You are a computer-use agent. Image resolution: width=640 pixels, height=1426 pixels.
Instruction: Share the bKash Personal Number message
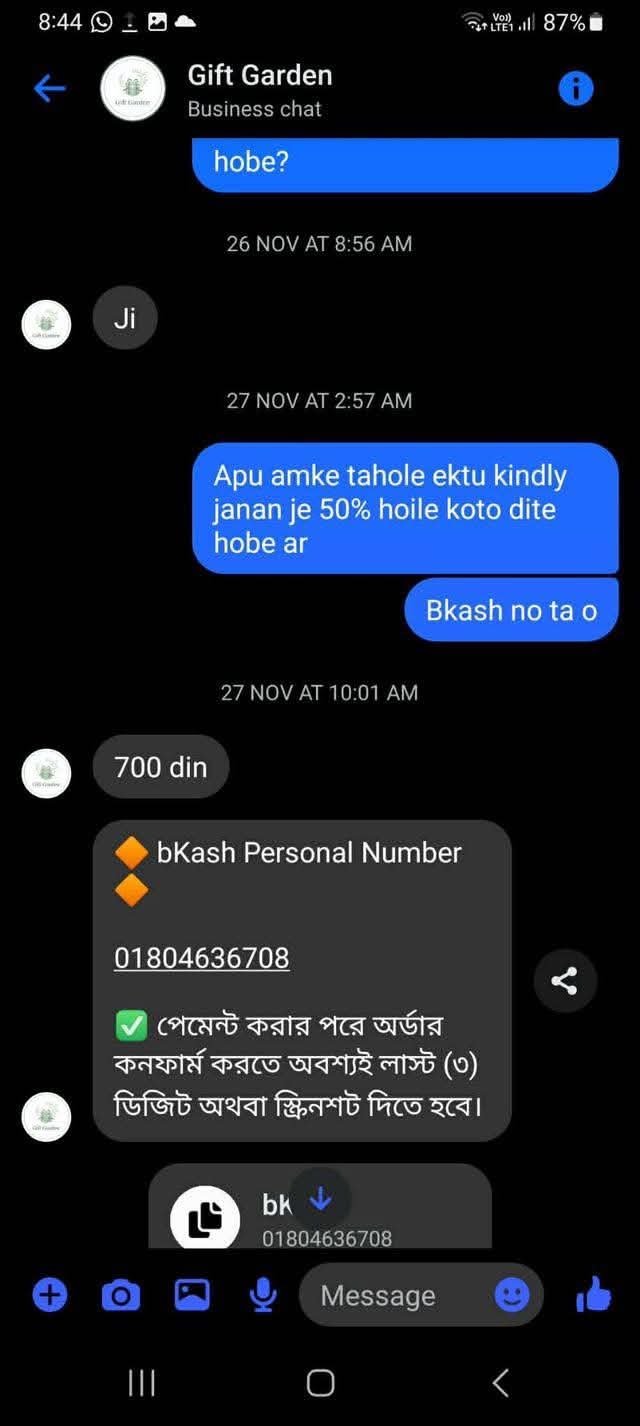tap(564, 982)
